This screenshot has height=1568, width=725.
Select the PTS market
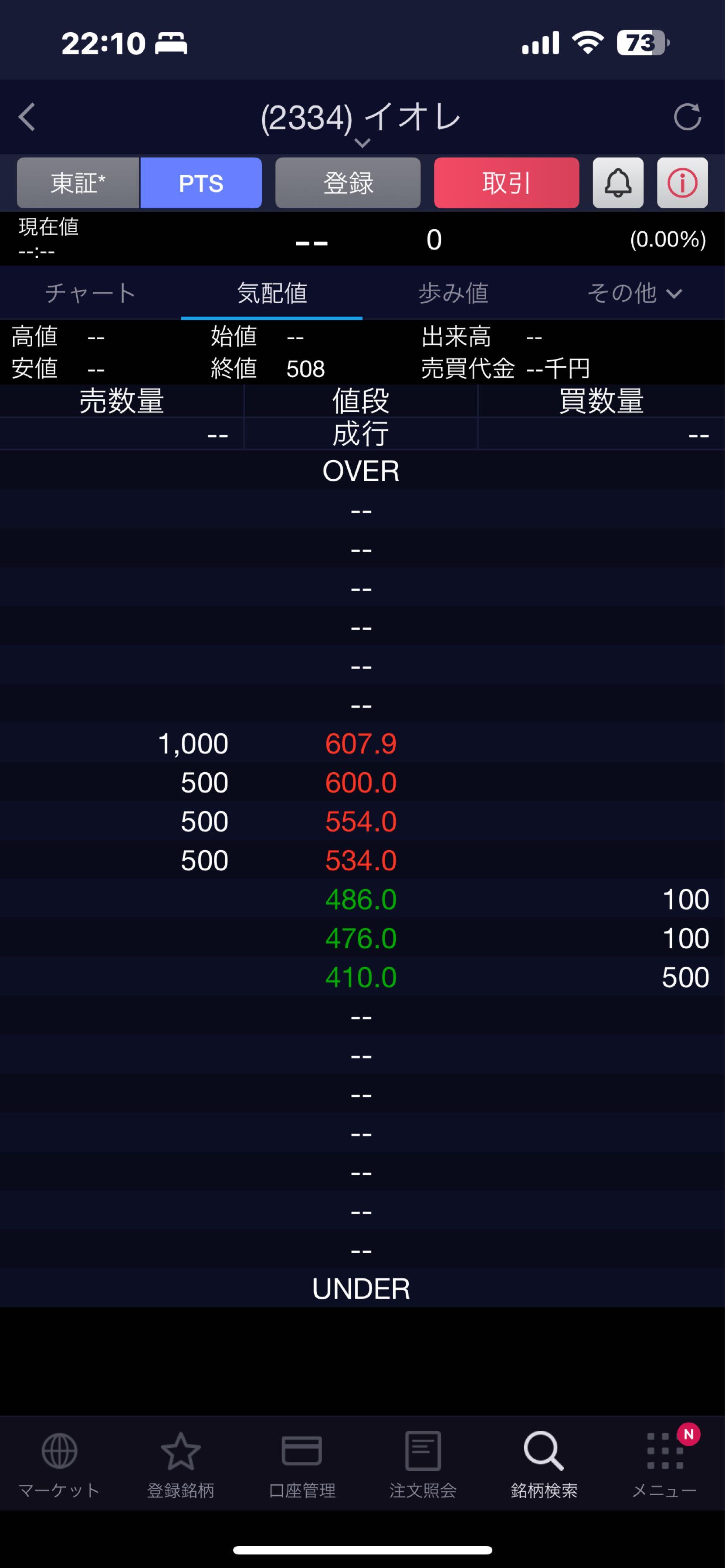[201, 183]
